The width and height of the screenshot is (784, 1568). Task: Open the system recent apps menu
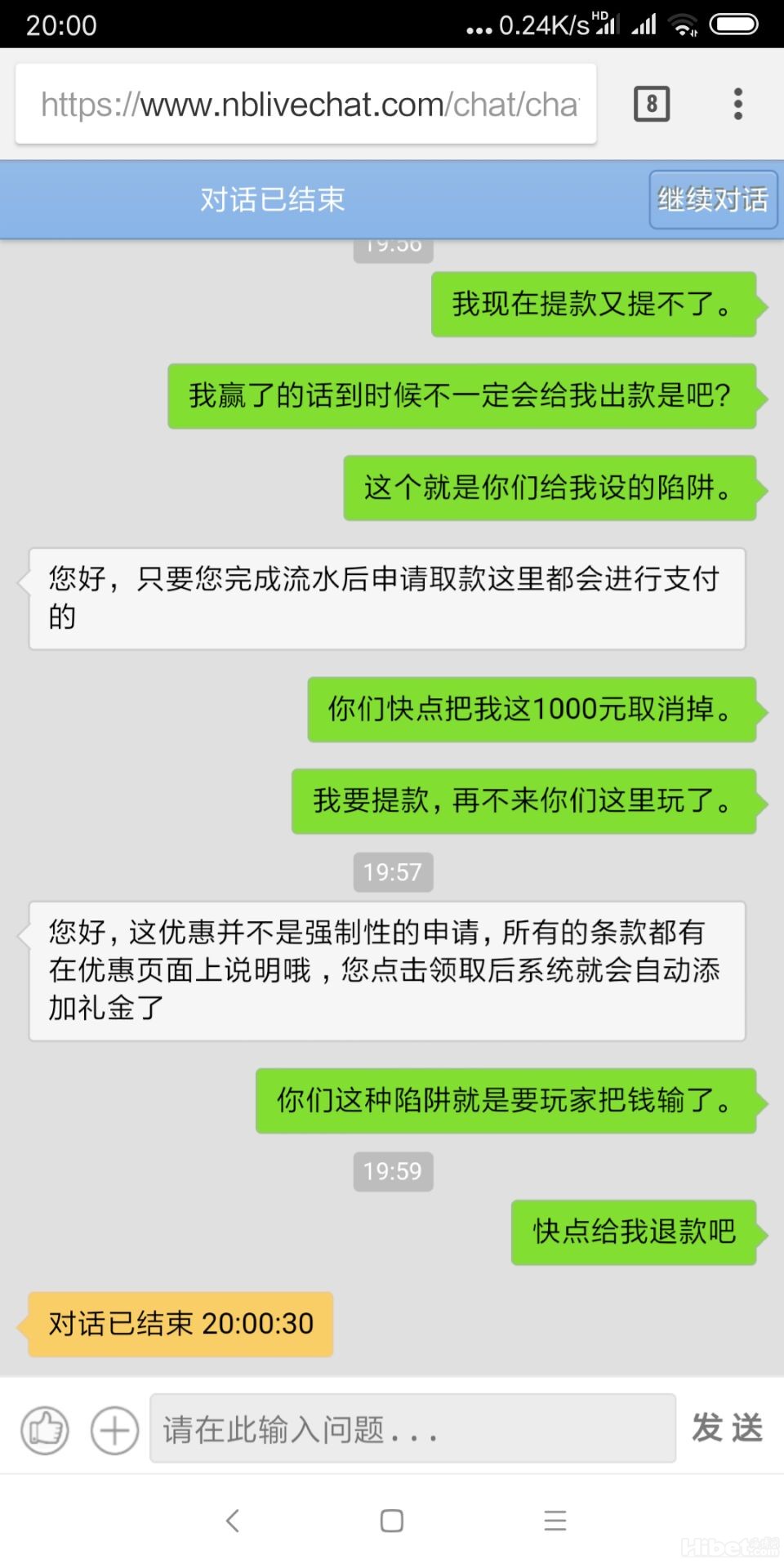coord(555,1520)
